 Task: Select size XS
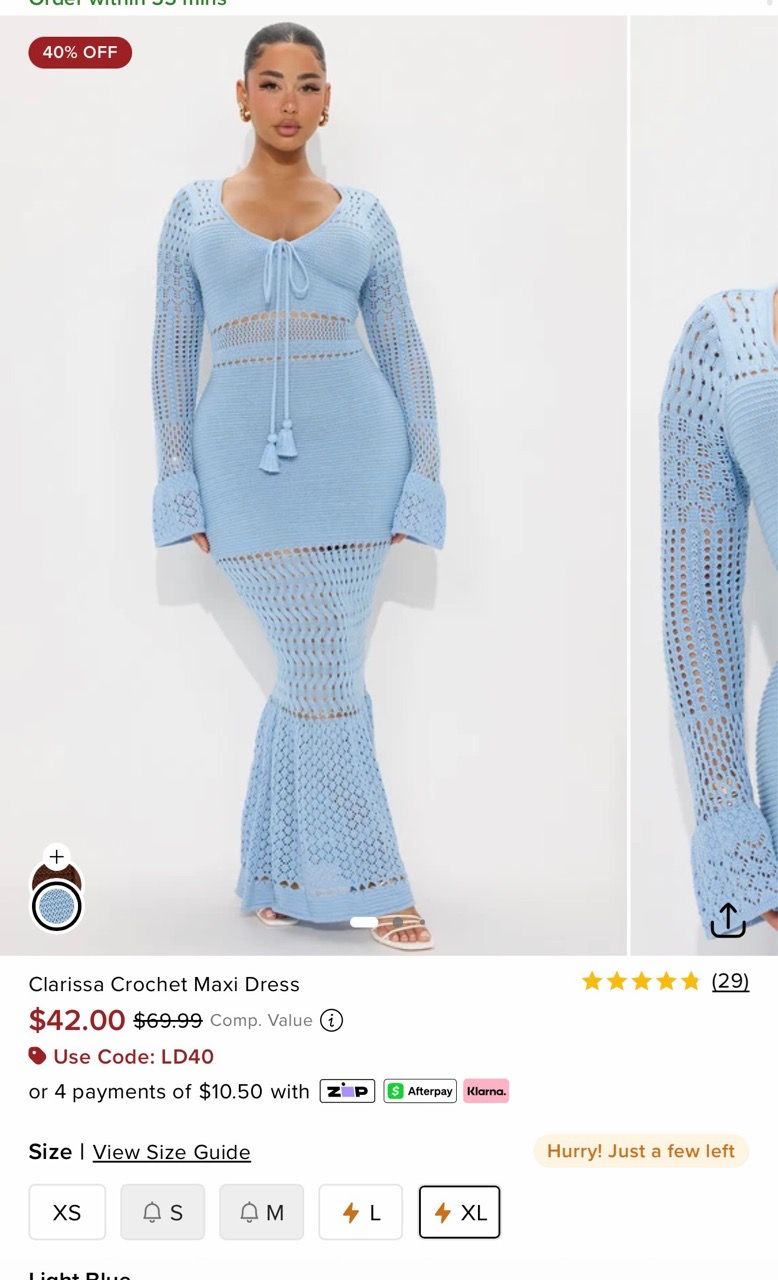(67, 1212)
